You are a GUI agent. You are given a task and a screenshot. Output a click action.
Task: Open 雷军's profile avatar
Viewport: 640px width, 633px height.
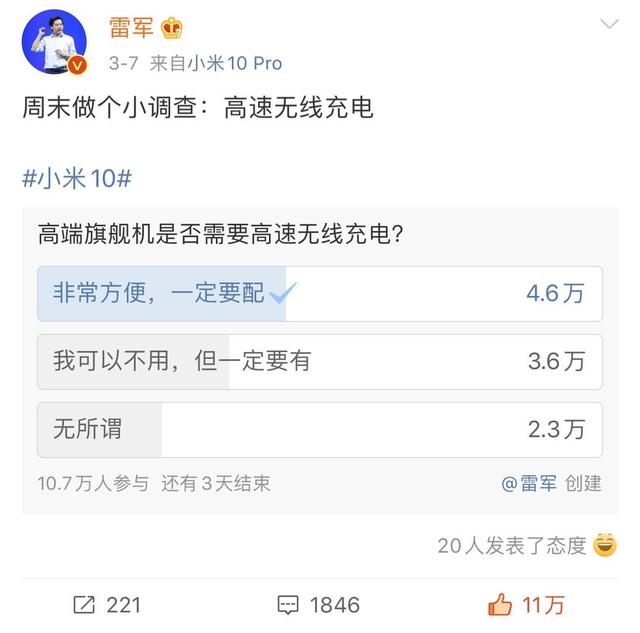(56, 43)
